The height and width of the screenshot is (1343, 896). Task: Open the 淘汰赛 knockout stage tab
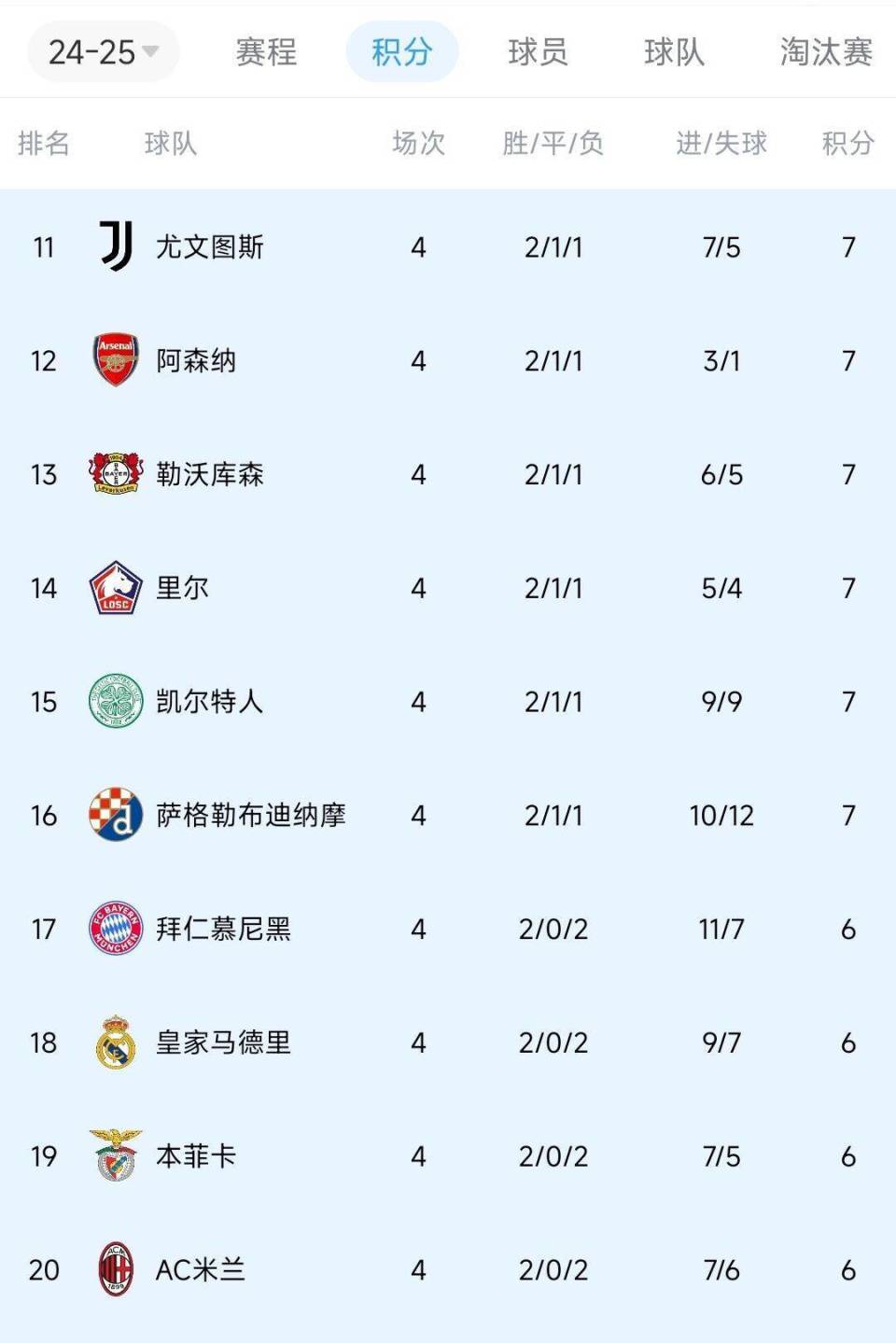tap(825, 53)
